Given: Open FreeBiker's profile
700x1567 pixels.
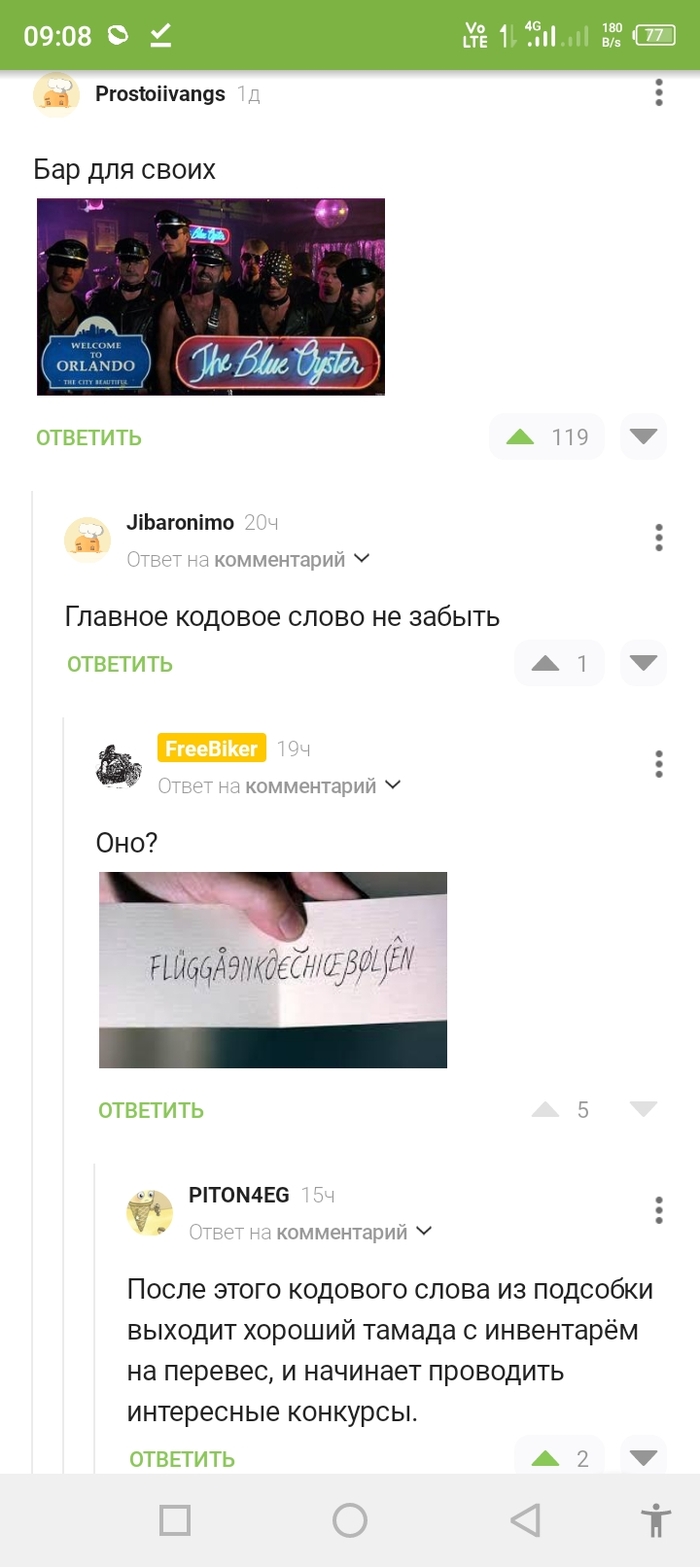Looking at the screenshot, I should pyautogui.click(x=211, y=748).
